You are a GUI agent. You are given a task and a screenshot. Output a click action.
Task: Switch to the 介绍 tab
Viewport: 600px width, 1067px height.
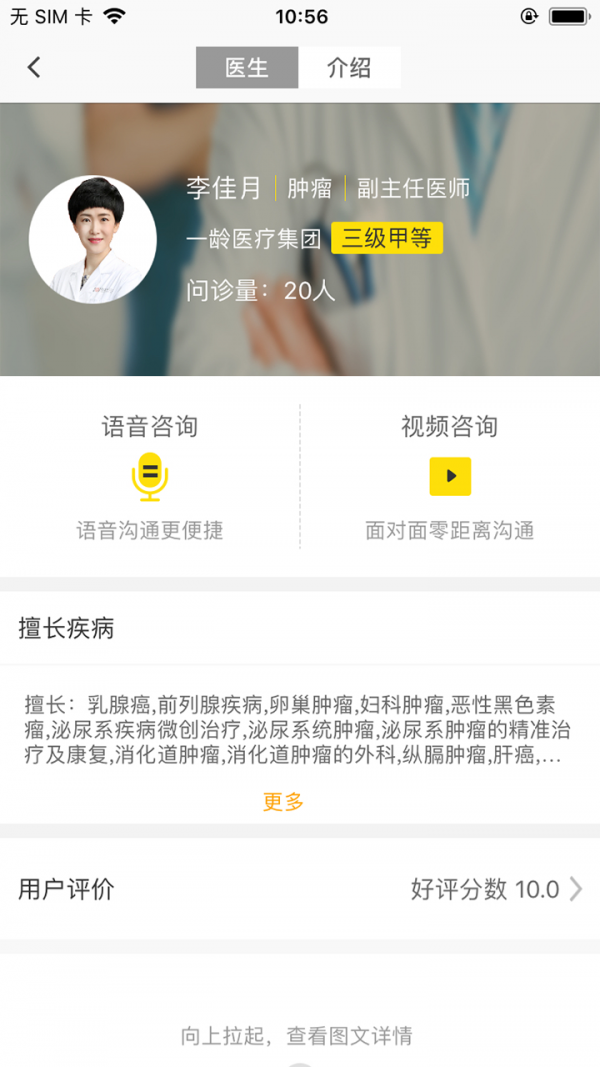click(x=349, y=67)
